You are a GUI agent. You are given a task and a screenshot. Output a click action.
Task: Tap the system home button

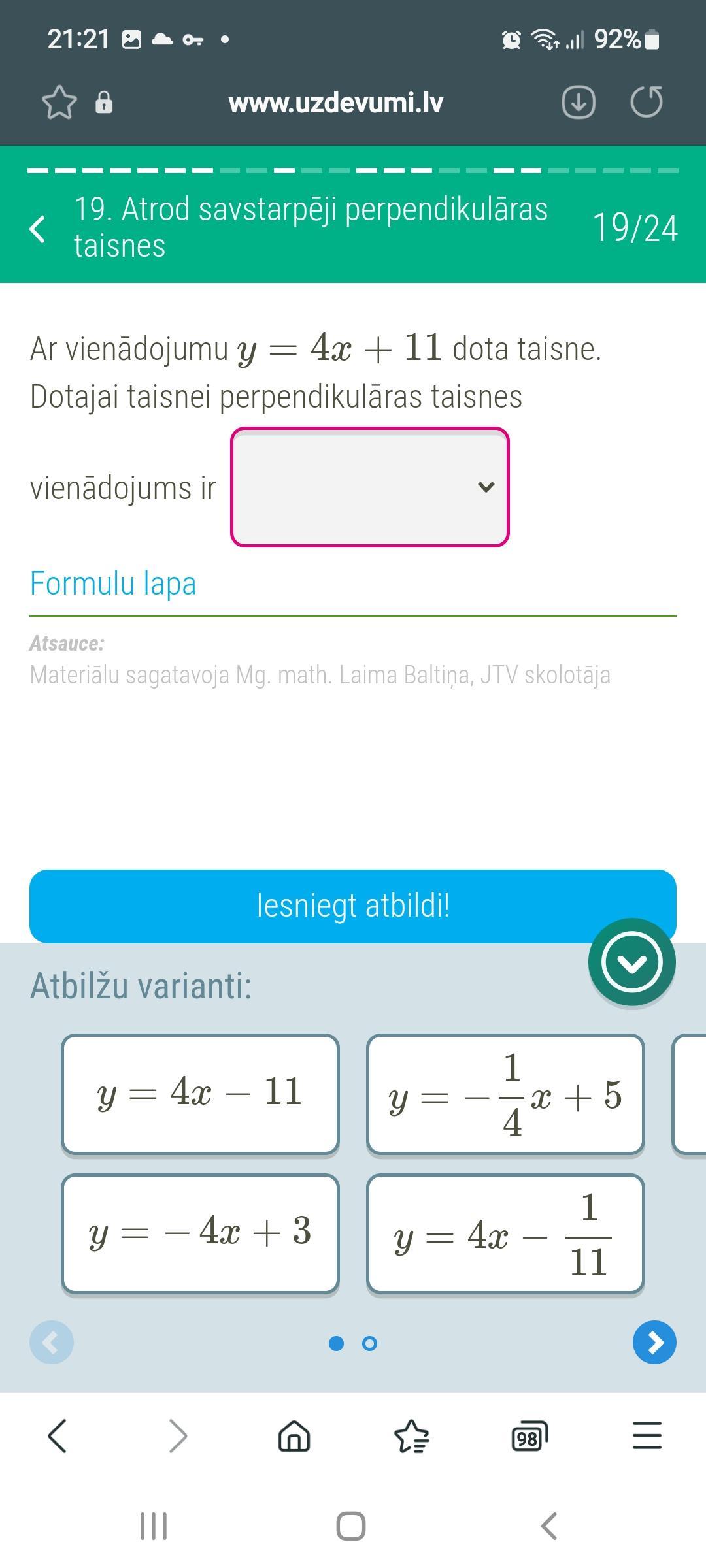tap(351, 1526)
